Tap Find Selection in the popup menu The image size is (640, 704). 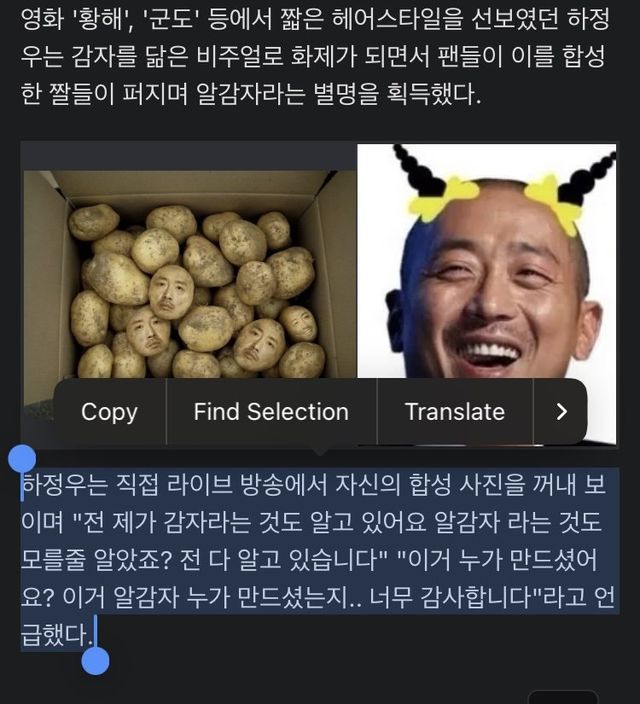coord(271,412)
